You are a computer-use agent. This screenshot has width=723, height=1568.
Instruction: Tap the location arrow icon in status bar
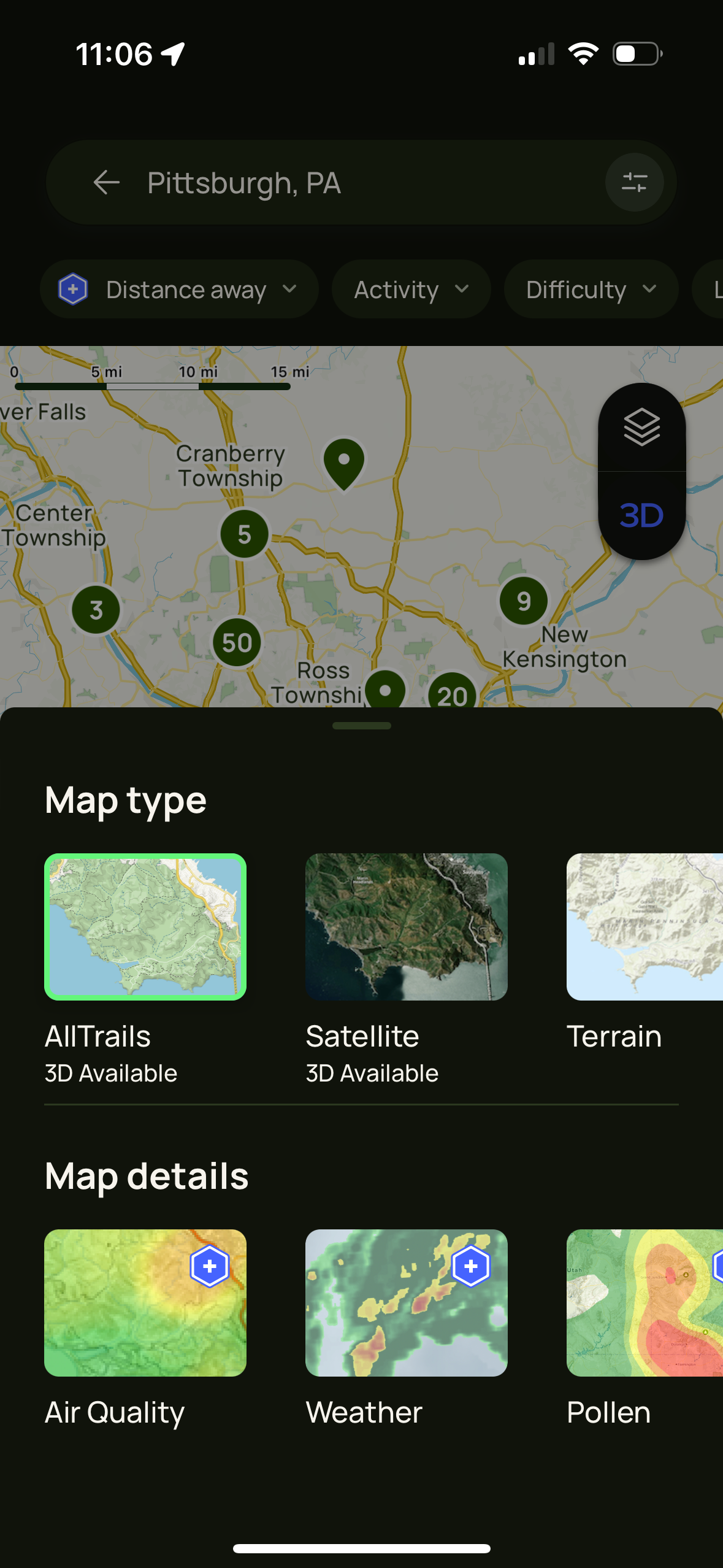[x=174, y=53]
